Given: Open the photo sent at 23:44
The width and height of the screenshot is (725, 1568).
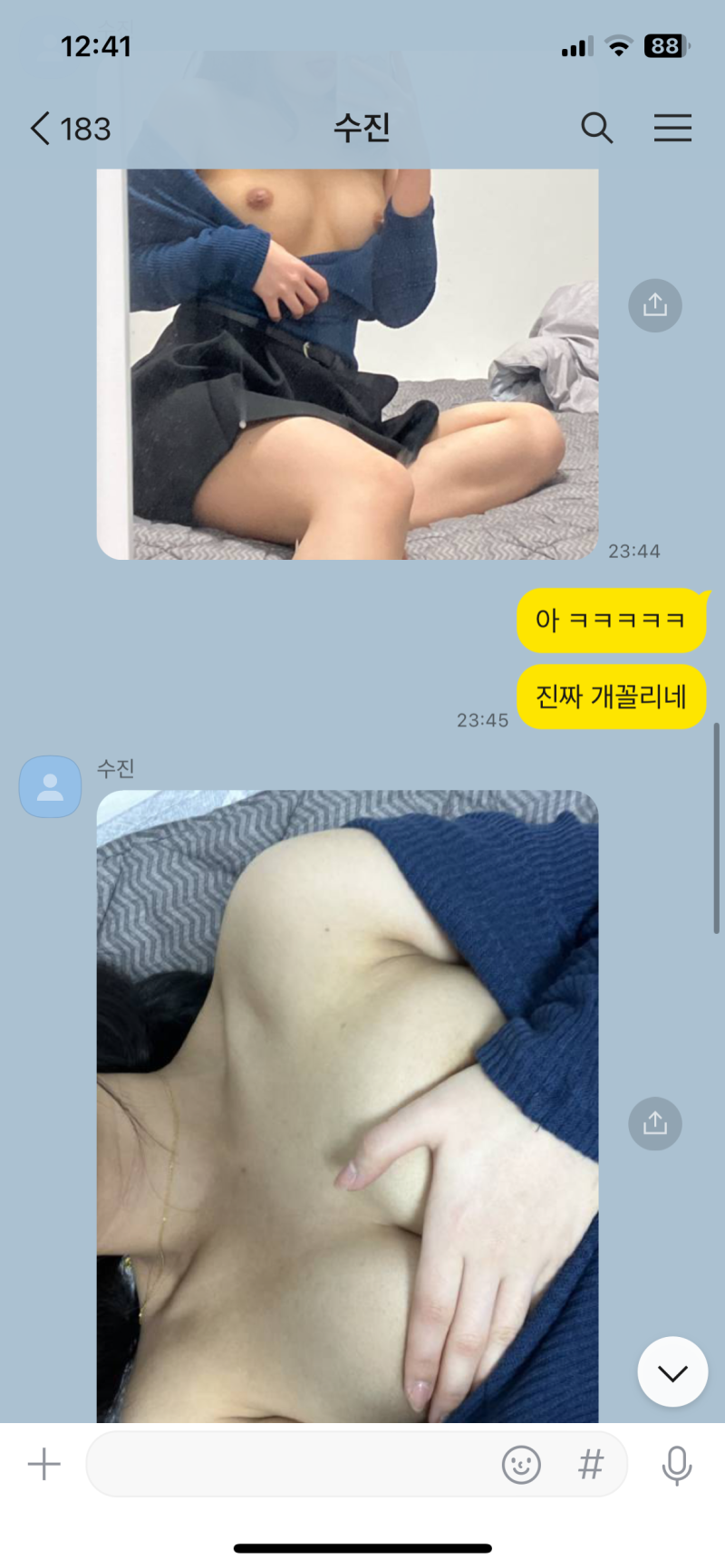Looking at the screenshot, I should tap(347, 362).
